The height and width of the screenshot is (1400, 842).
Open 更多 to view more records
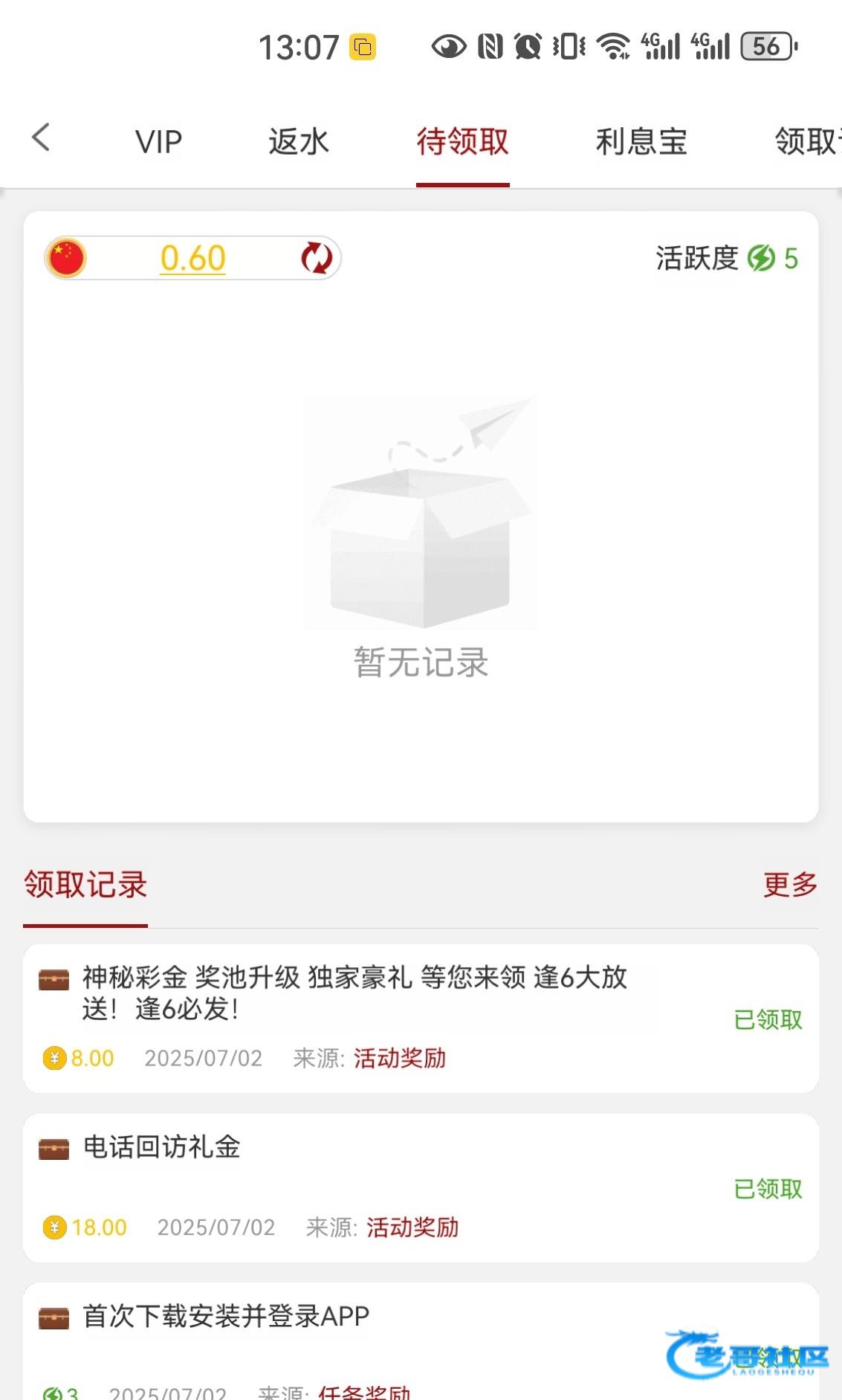coord(791,885)
